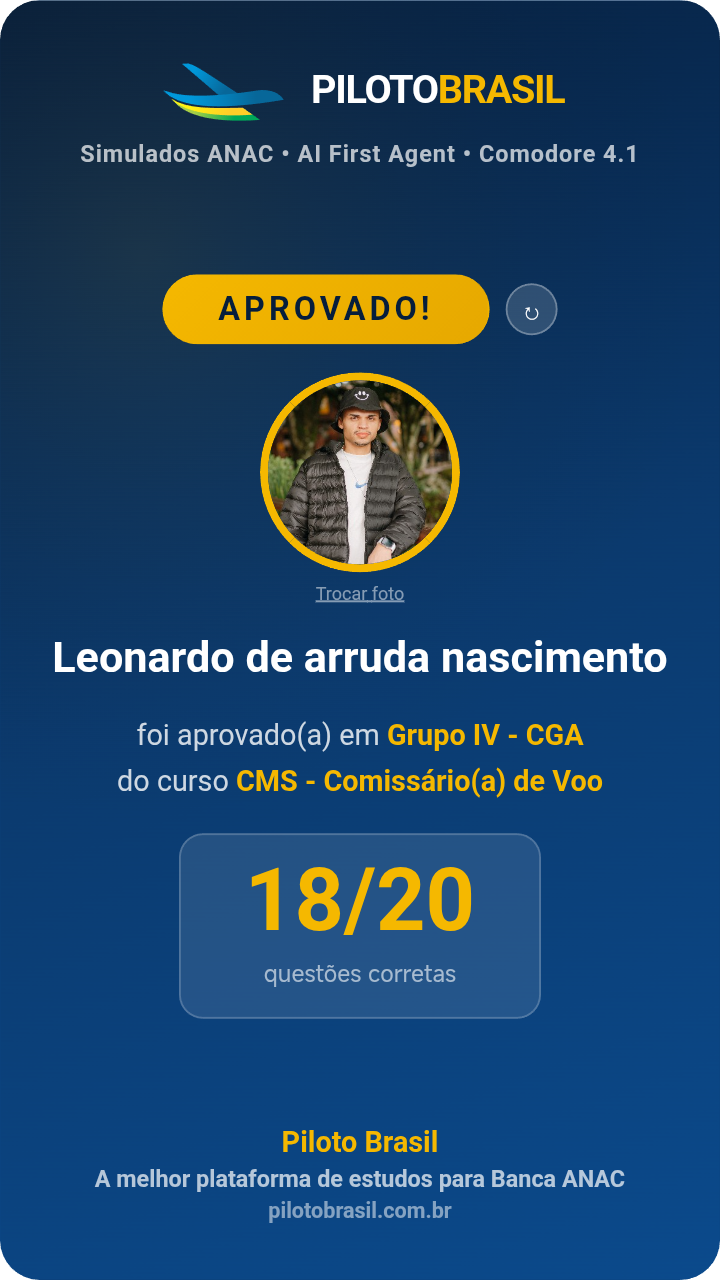Visit the pilotobrasil.com.br link
The width and height of the screenshot is (720, 1280).
360,1209
